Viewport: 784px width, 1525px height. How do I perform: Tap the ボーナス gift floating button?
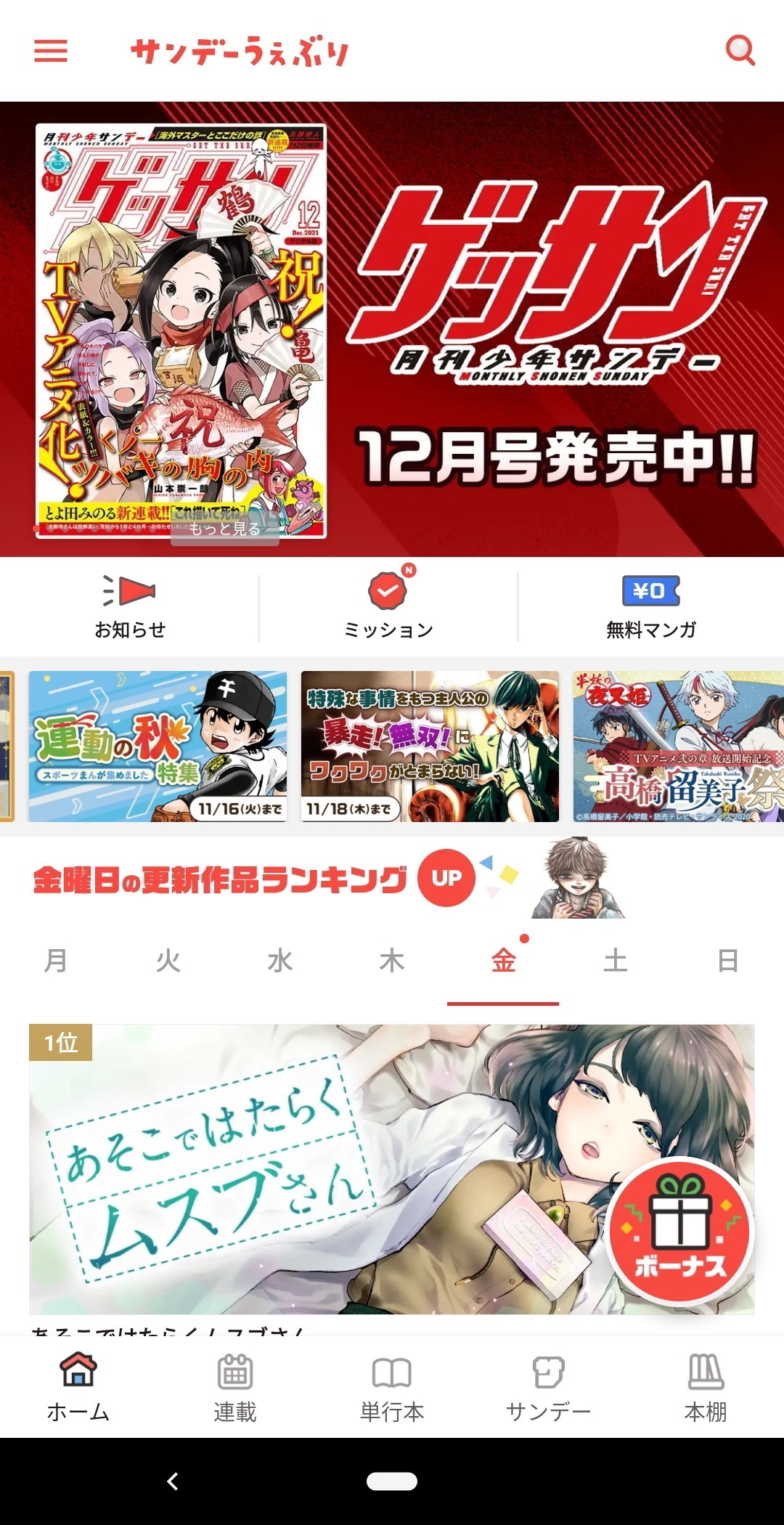click(680, 1231)
